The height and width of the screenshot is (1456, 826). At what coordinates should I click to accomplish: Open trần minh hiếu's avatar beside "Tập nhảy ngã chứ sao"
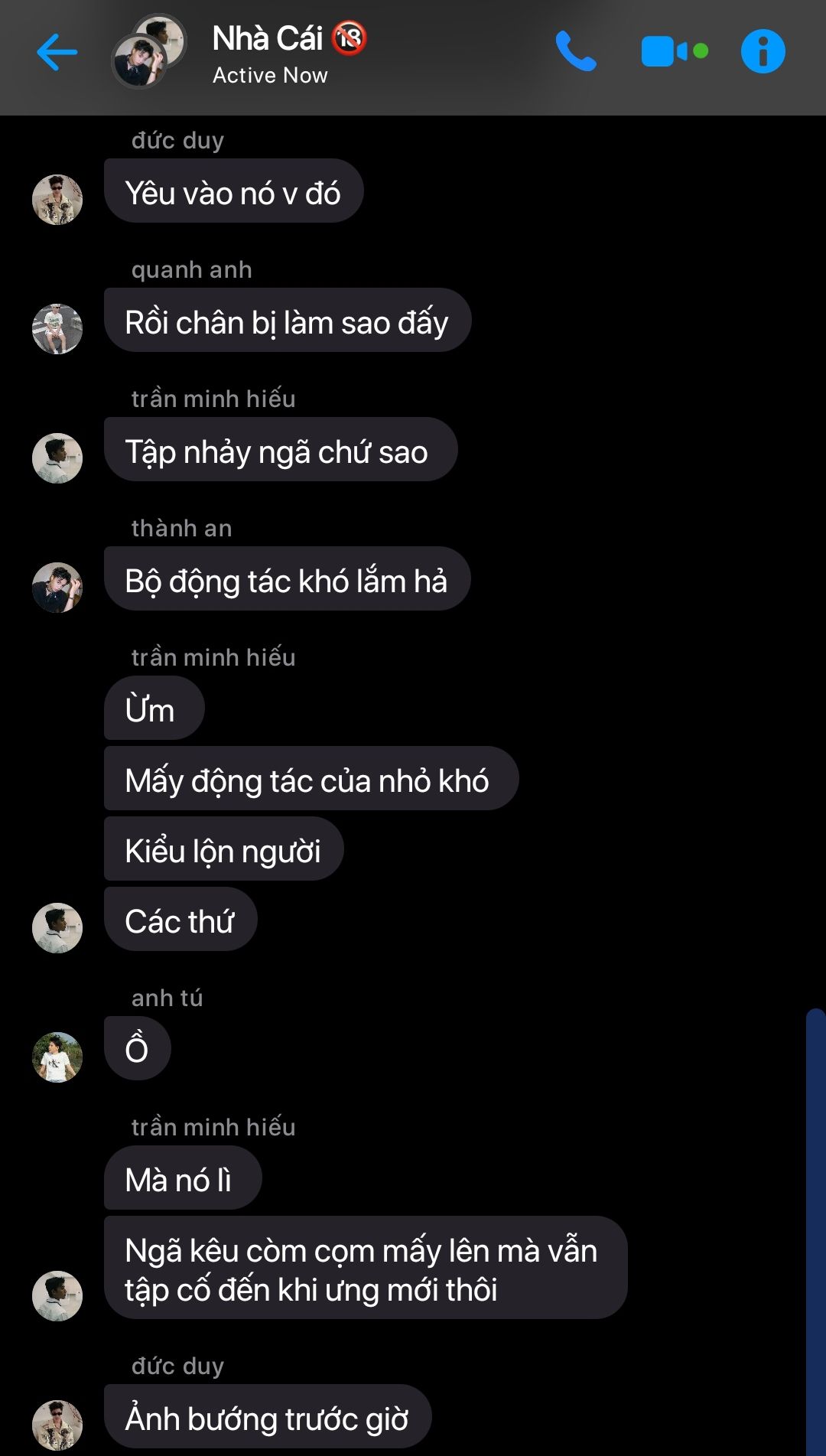pyautogui.click(x=57, y=458)
